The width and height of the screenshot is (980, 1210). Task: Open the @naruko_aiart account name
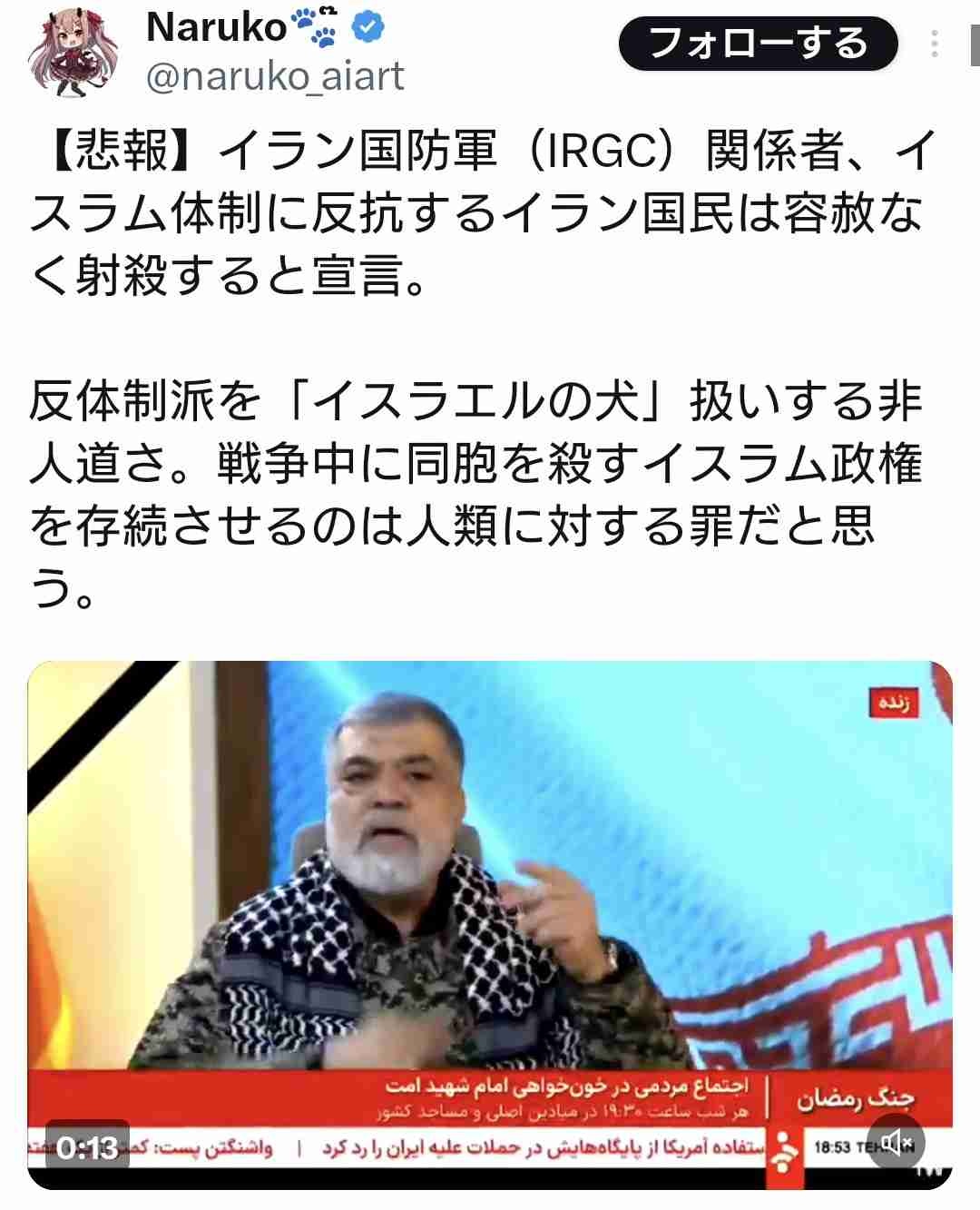pos(275,78)
